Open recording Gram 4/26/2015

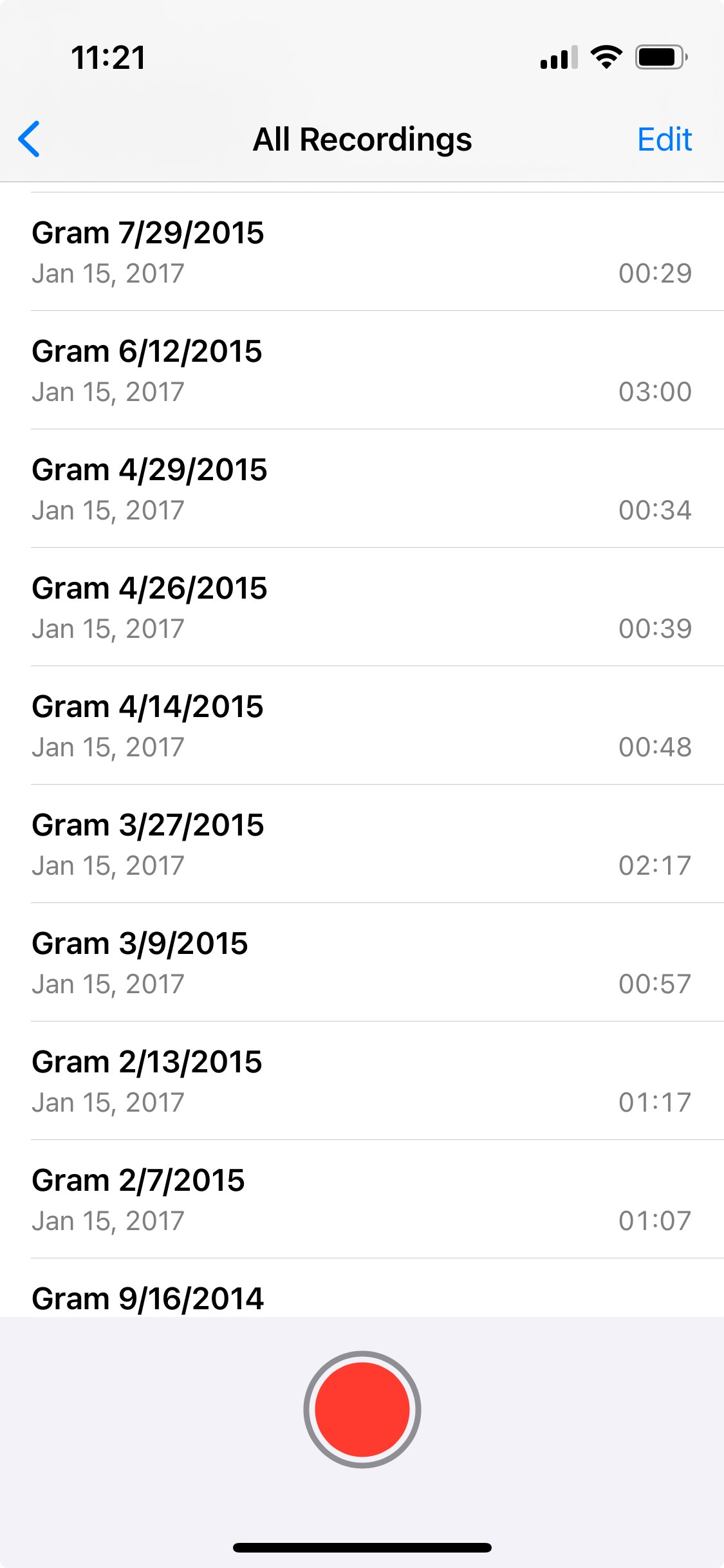[x=362, y=607]
